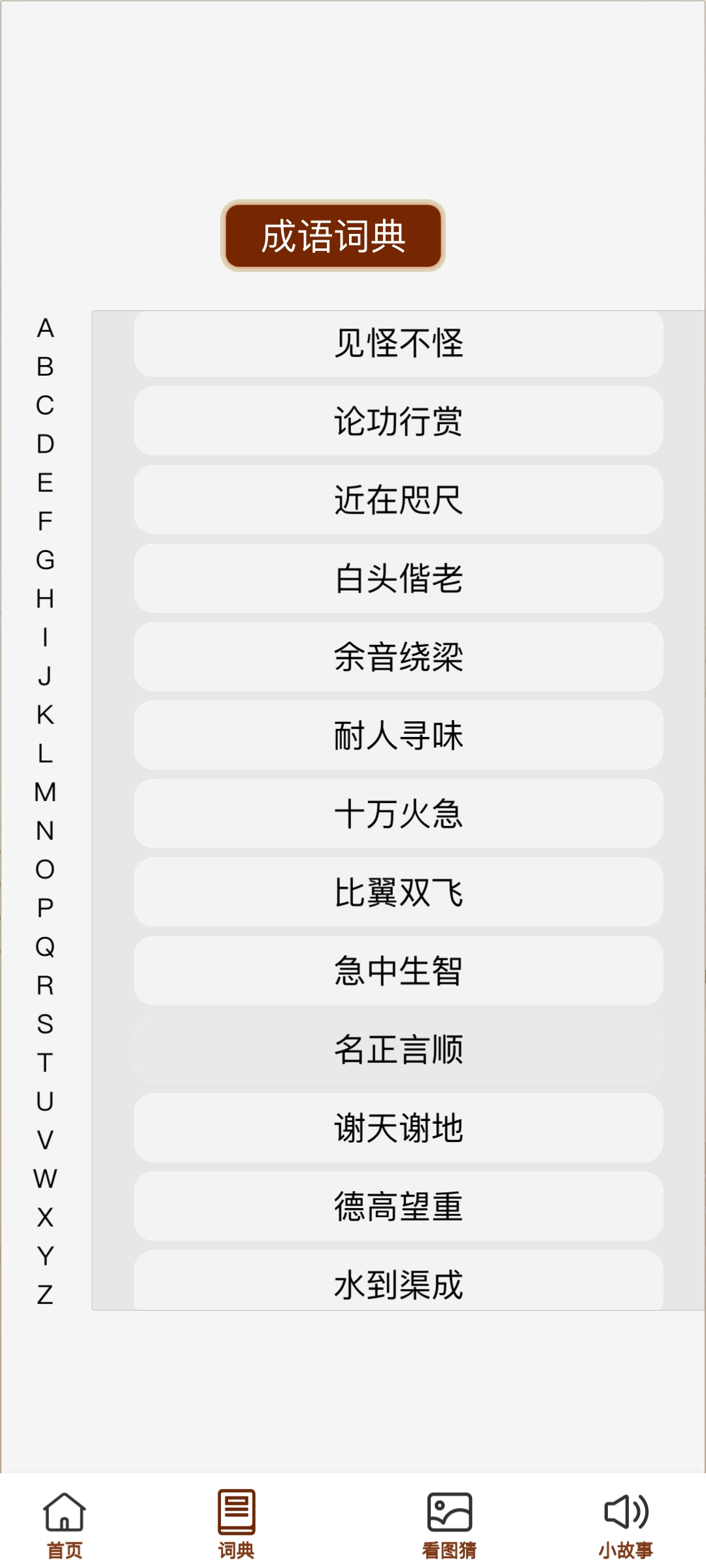View the idiom 白头偕老

(398, 578)
